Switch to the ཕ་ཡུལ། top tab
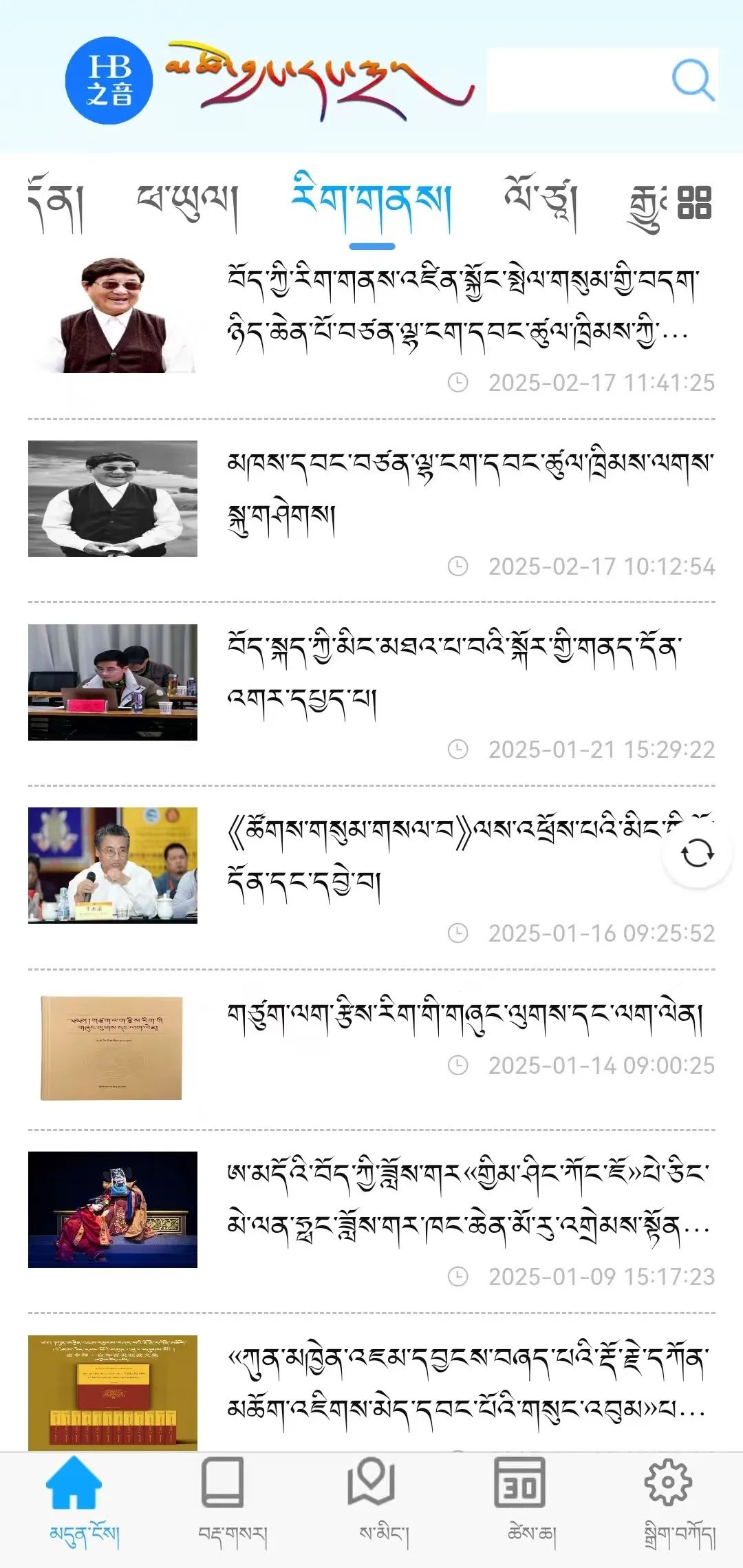This screenshot has width=743, height=1568. (187, 204)
